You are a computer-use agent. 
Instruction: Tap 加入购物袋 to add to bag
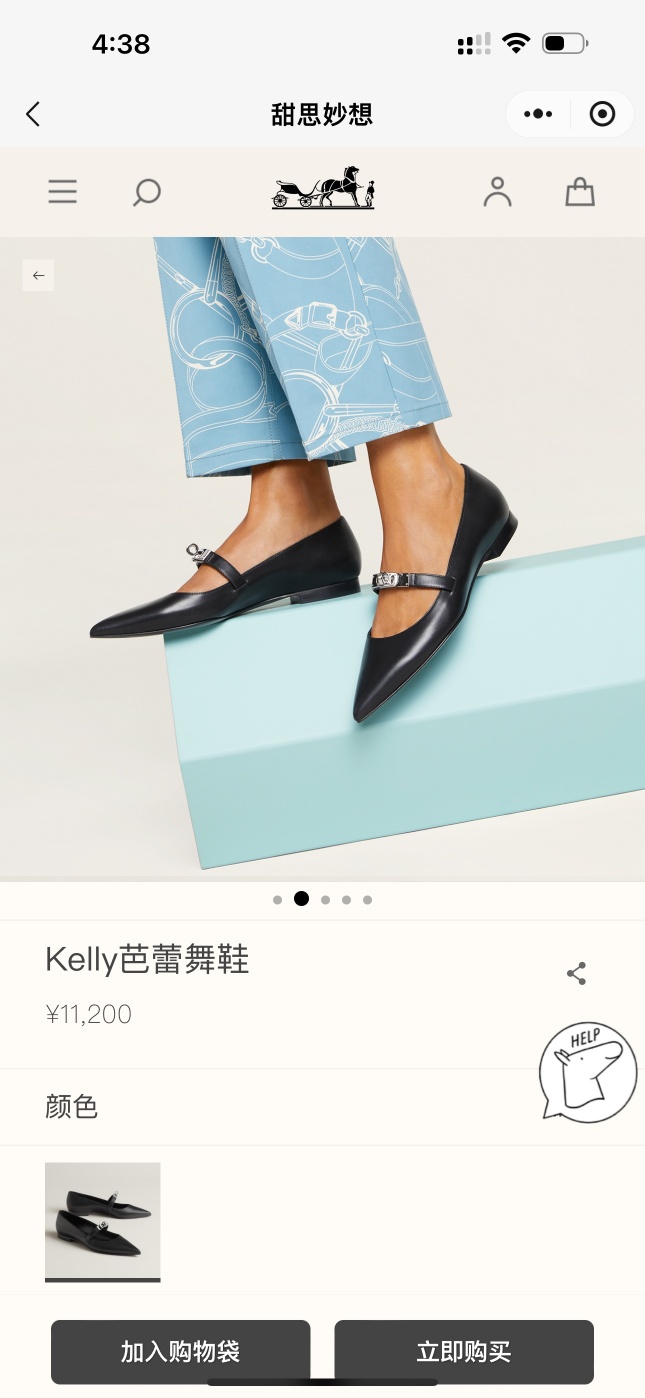point(180,1352)
